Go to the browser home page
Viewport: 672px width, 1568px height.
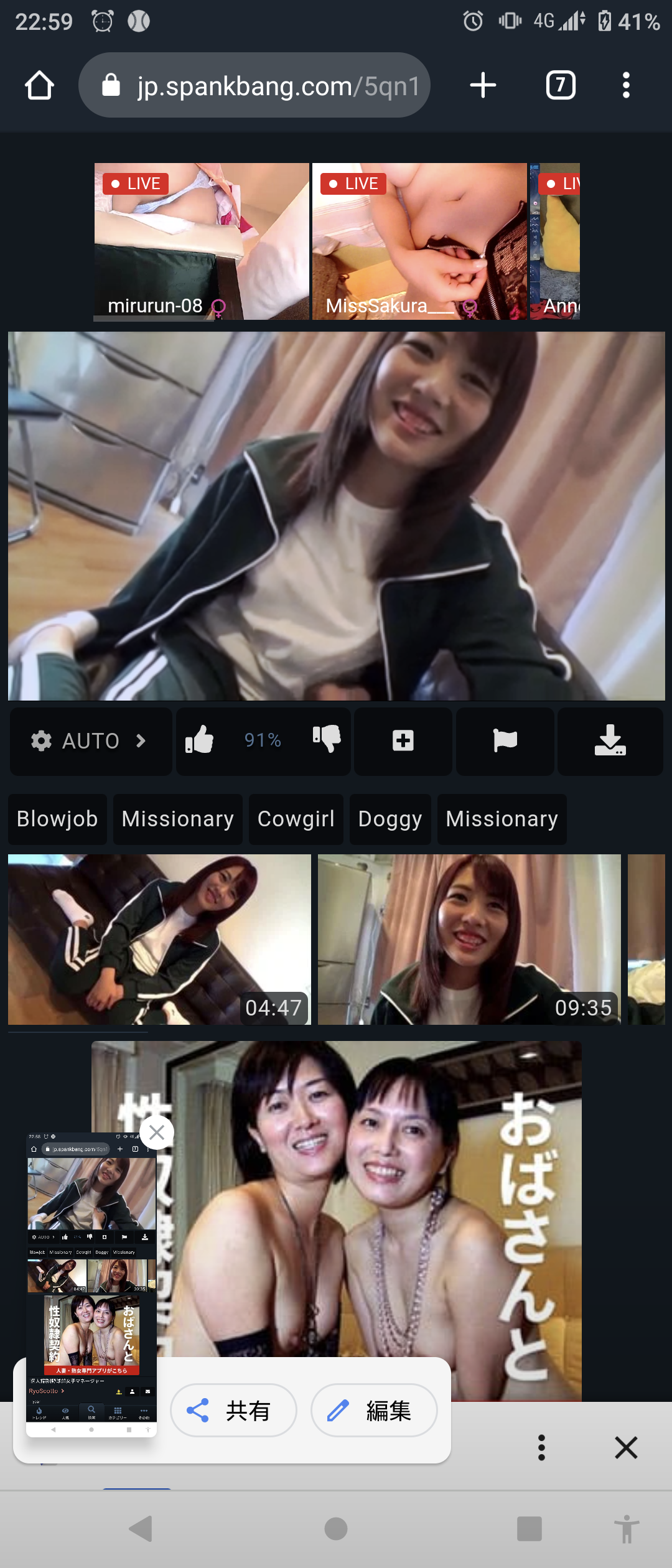(x=39, y=85)
